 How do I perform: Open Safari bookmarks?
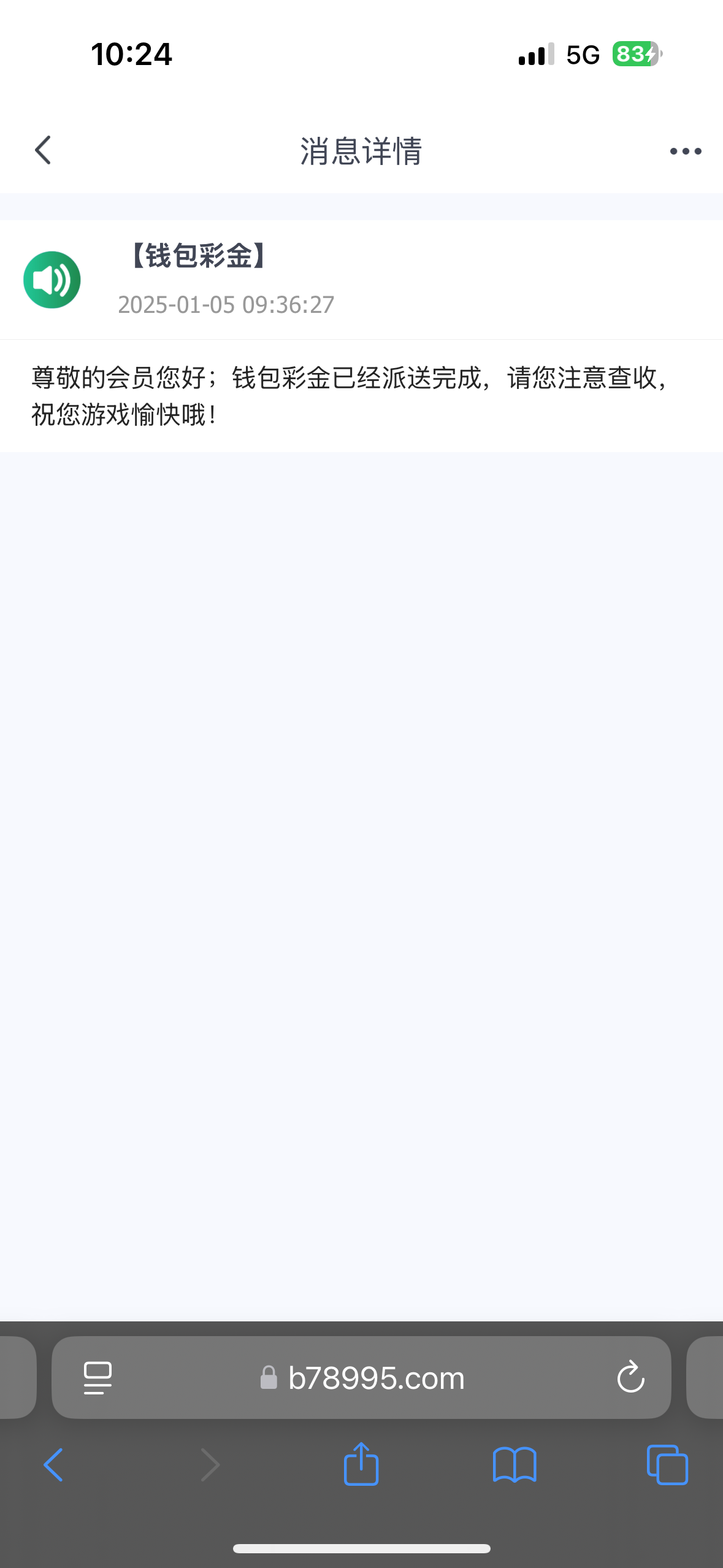click(x=515, y=1465)
